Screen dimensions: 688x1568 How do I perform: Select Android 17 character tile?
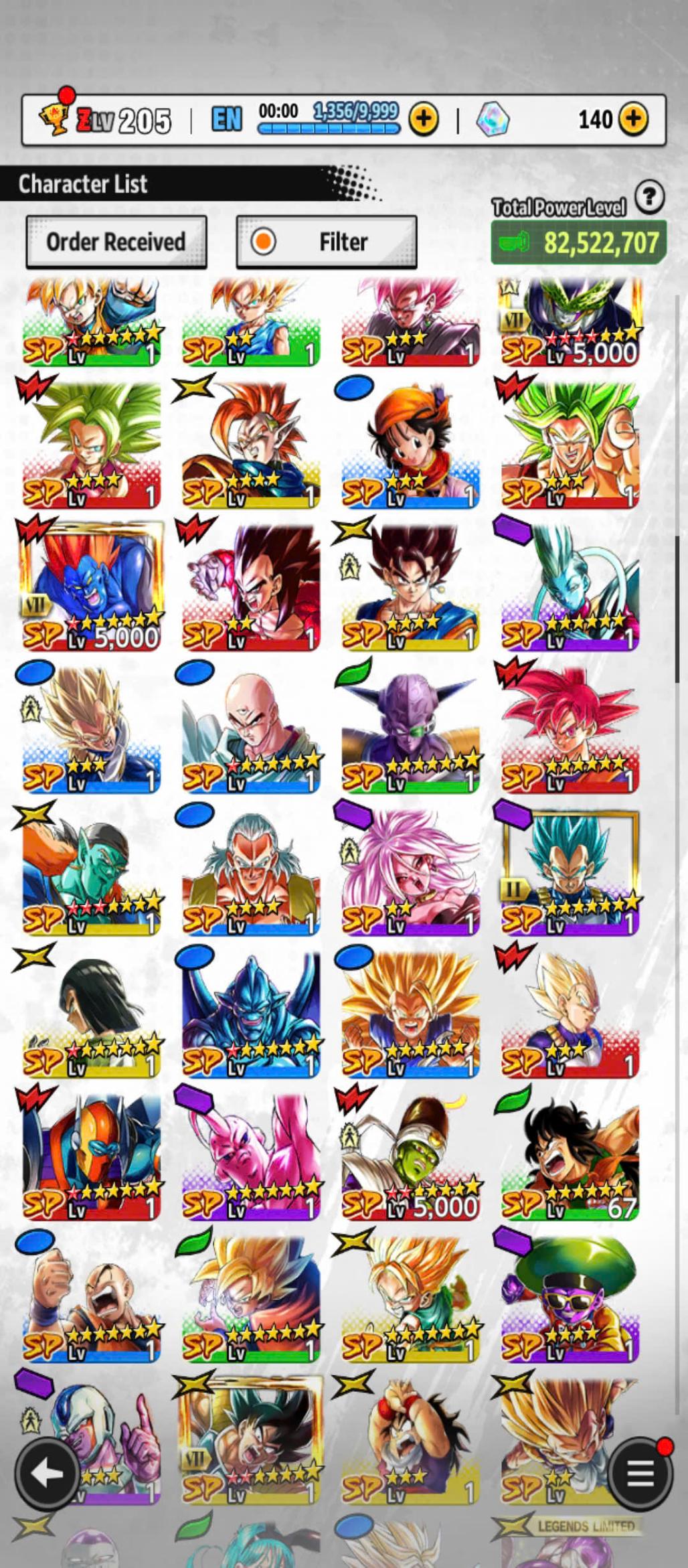[91, 1011]
